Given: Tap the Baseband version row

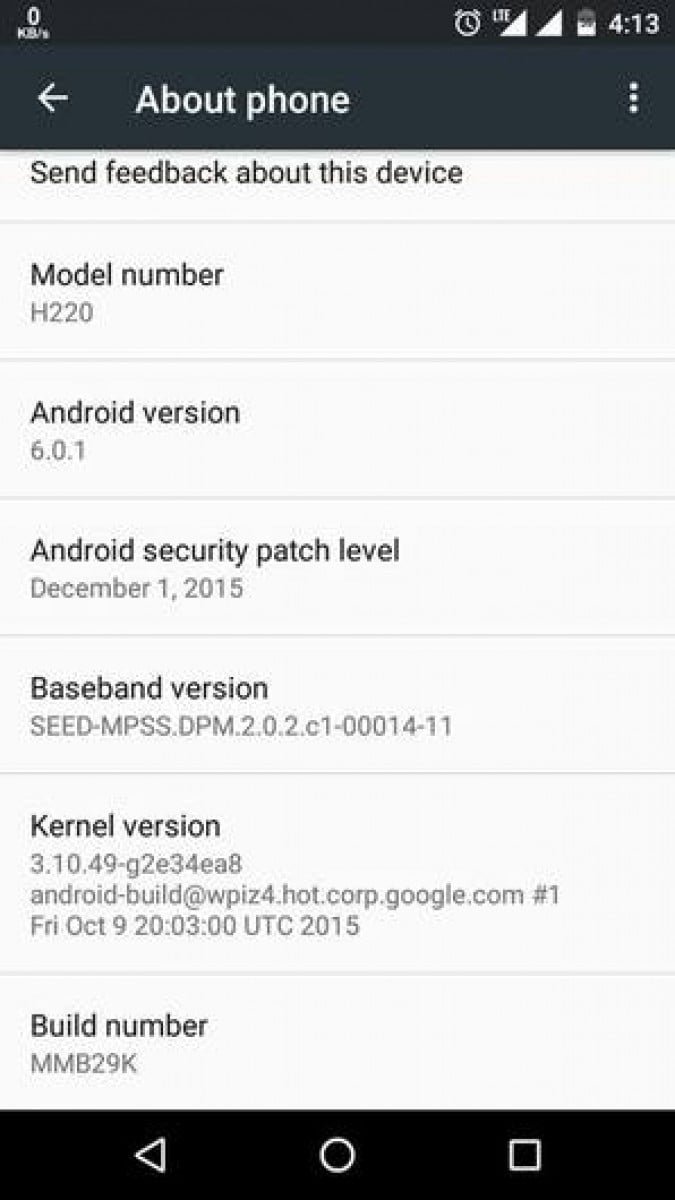Looking at the screenshot, I should pyautogui.click(x=337, y=705).
